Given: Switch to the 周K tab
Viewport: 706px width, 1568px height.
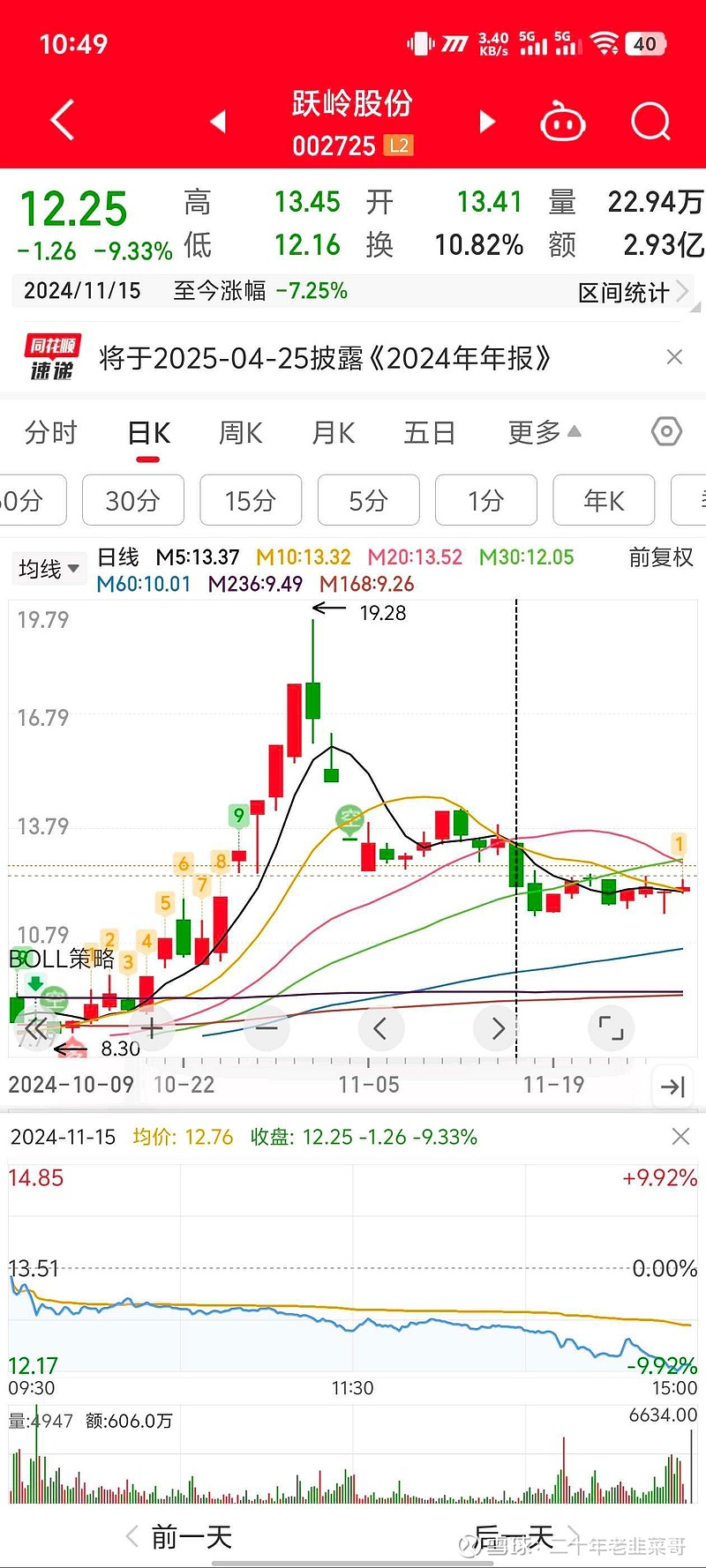Looking at the screenshot, I should coord(241,433).
